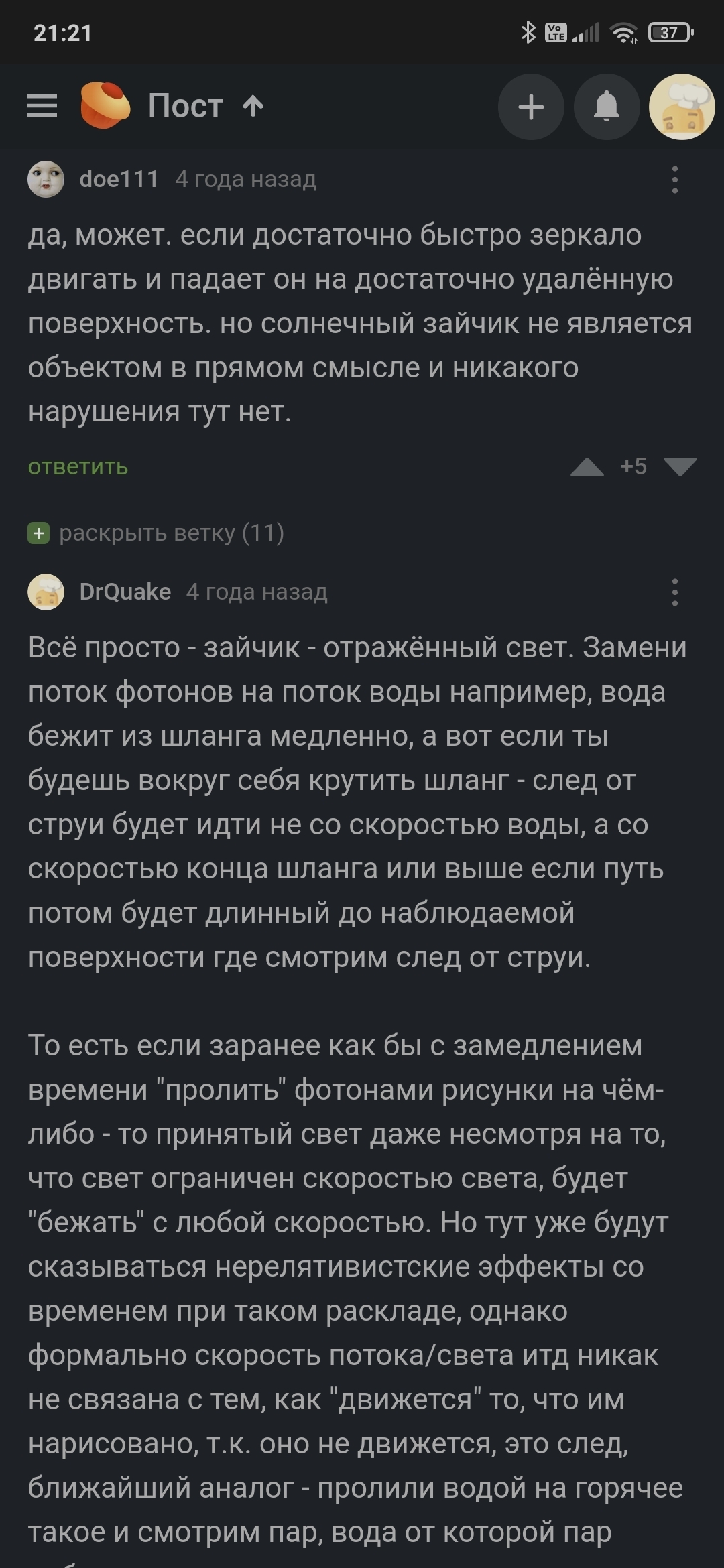
Task: Open the hamburger drawer menu
Action: coord(42,106)
